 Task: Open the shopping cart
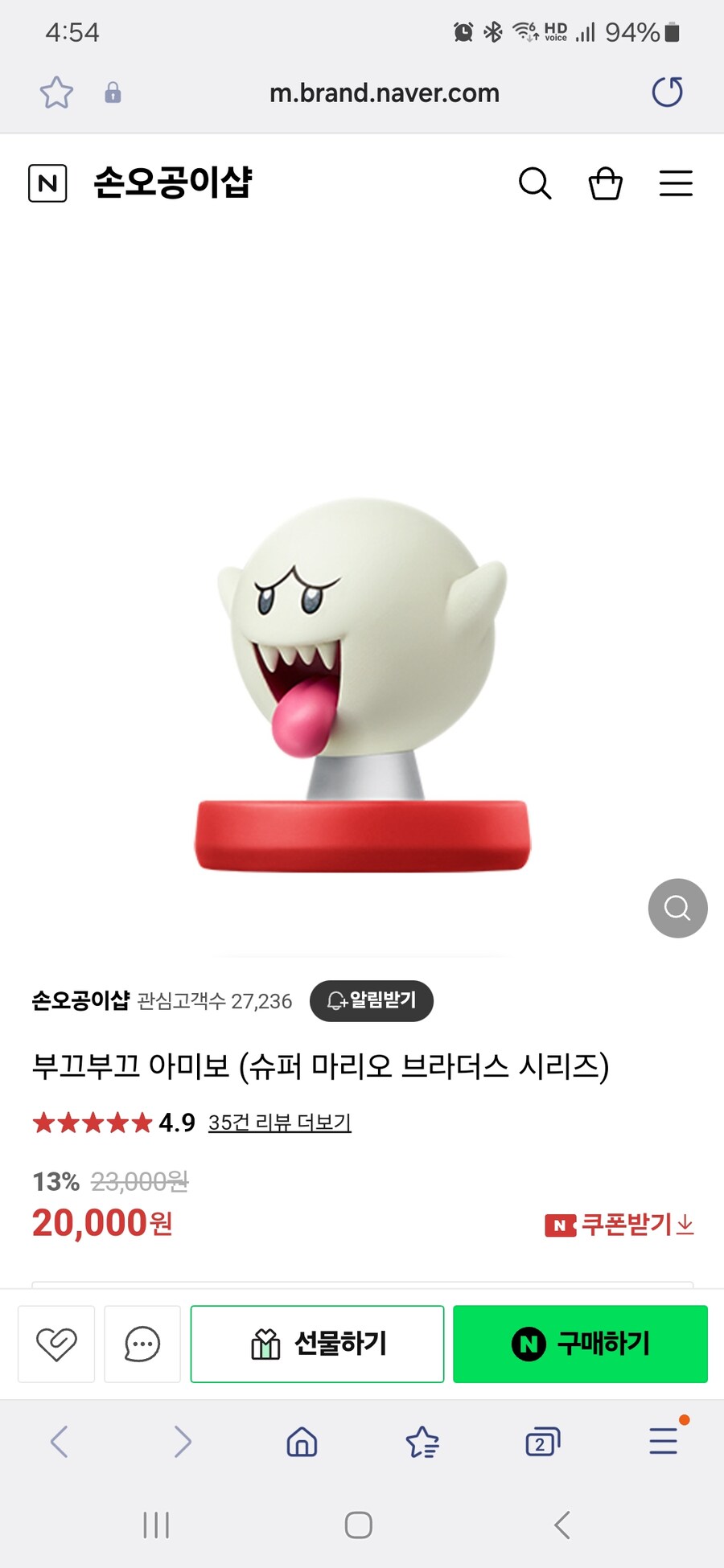606,183
